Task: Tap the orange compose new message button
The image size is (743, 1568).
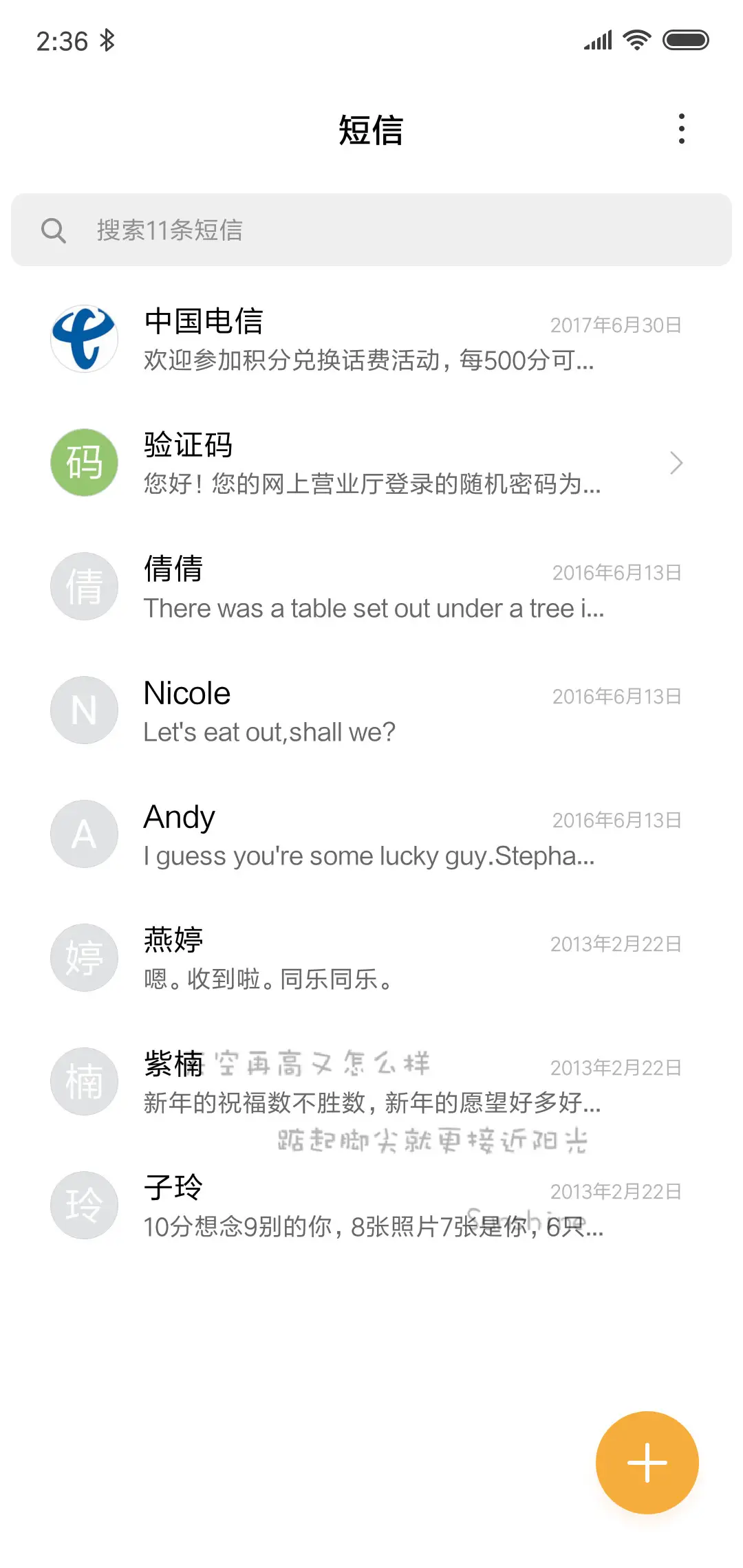Action: 646,1461
